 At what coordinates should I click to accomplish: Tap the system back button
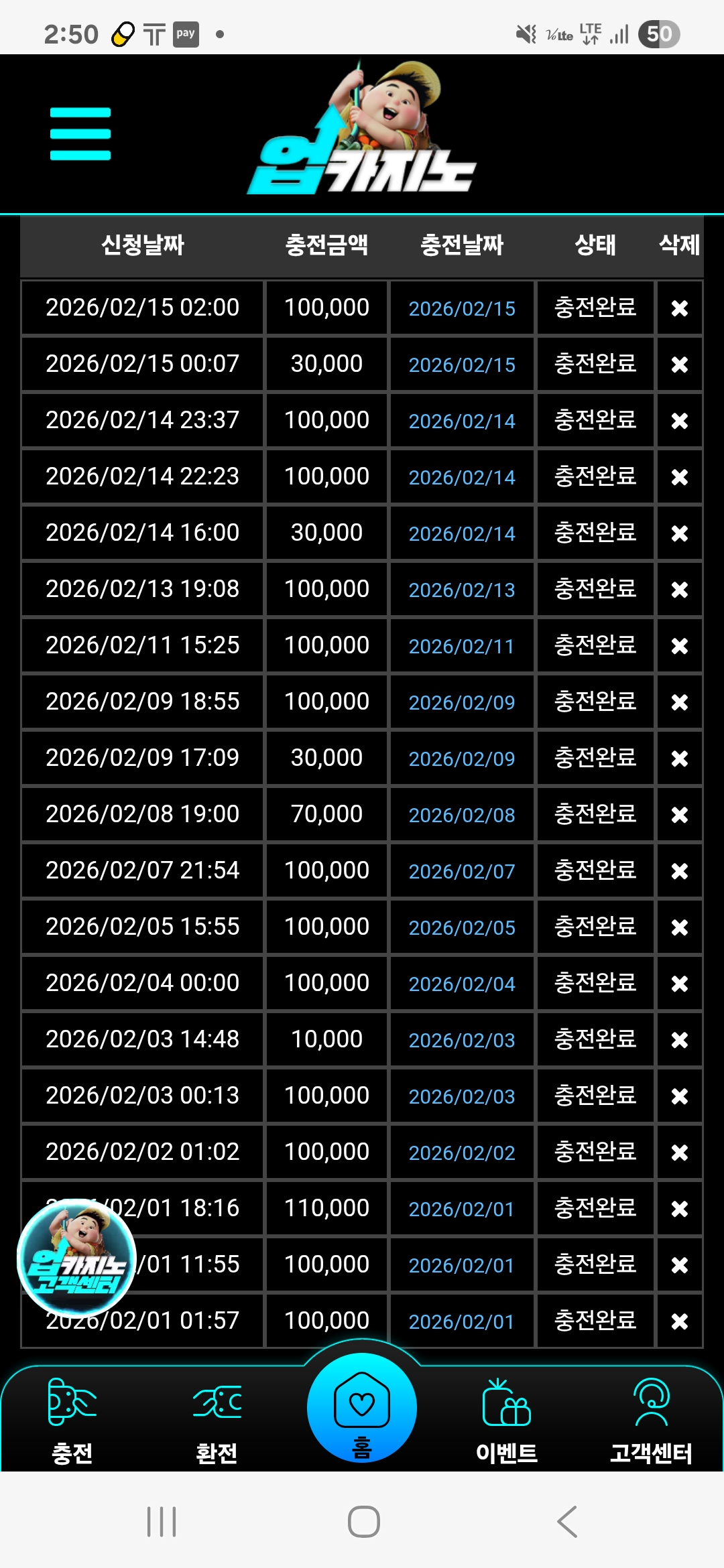567,1521
